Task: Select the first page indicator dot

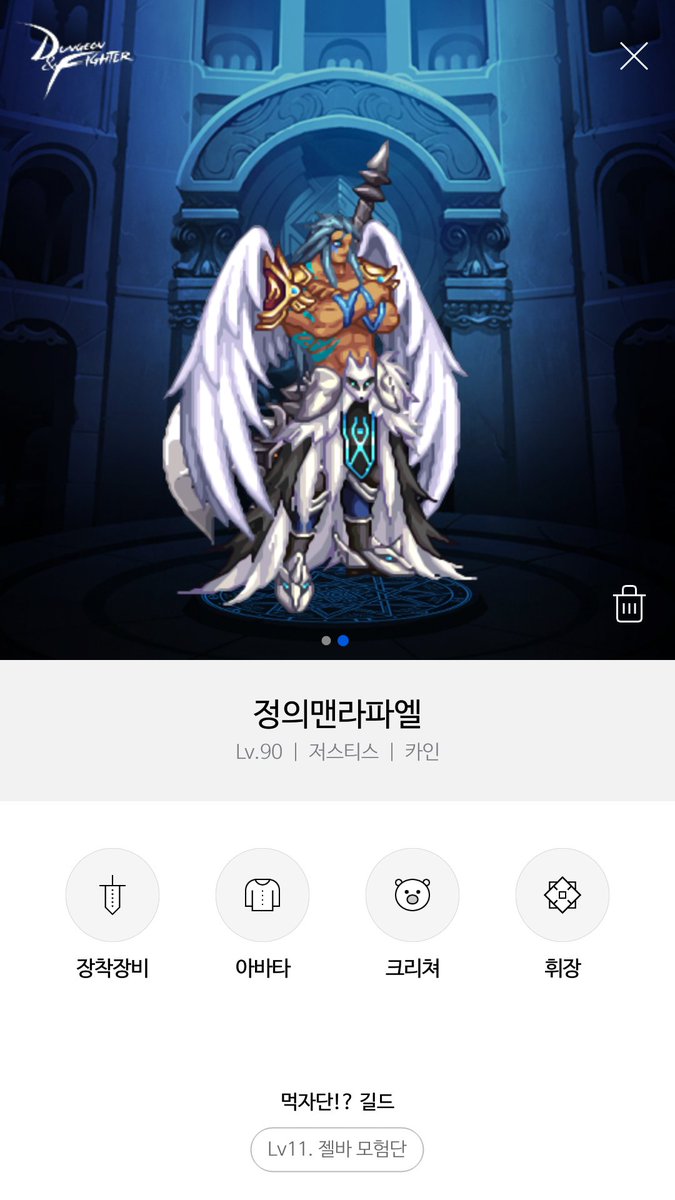Action: click(x=326, y=641)
